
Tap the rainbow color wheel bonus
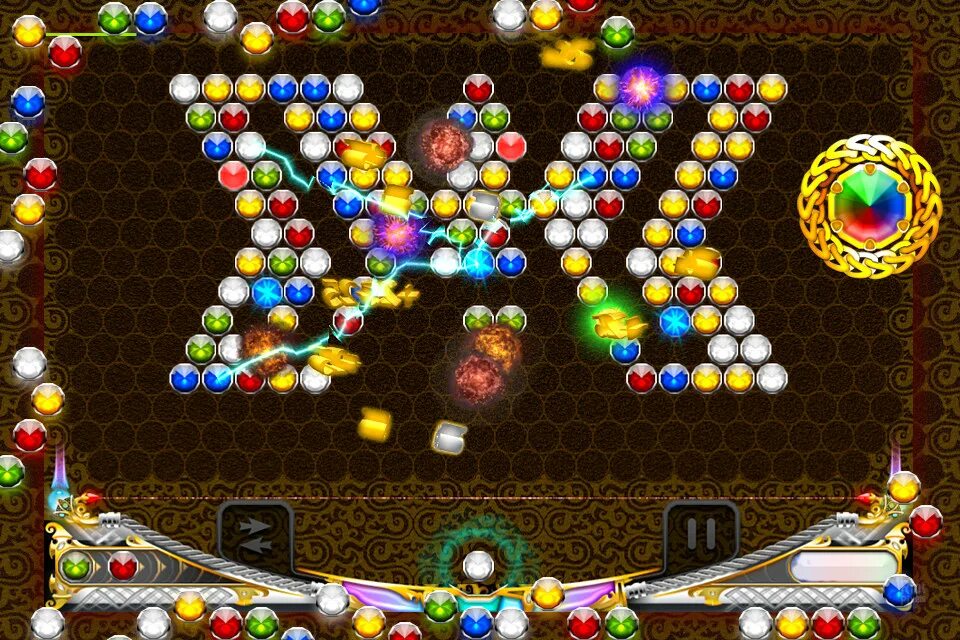point(869,207)
